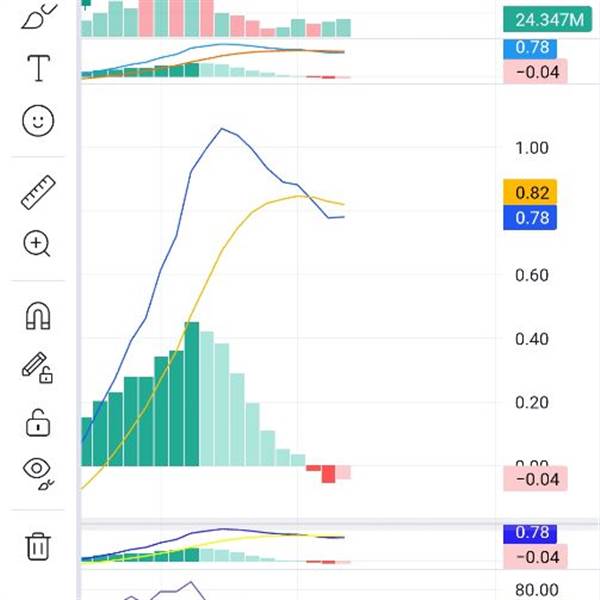
Task: Select the brush drawing tool
Action: pos(38,14)
